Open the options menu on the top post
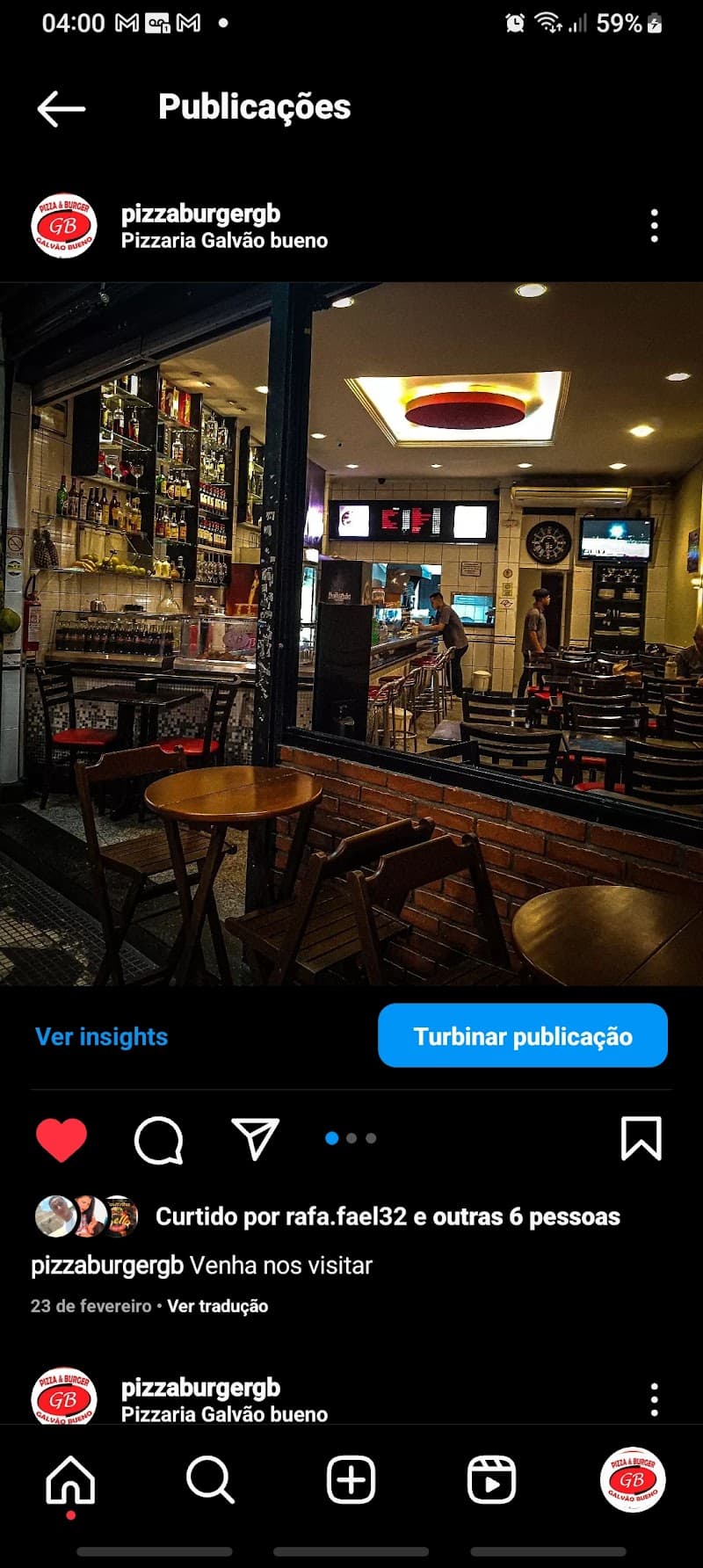The width and height of the screenshot is (703, 1568). [654, 226]
